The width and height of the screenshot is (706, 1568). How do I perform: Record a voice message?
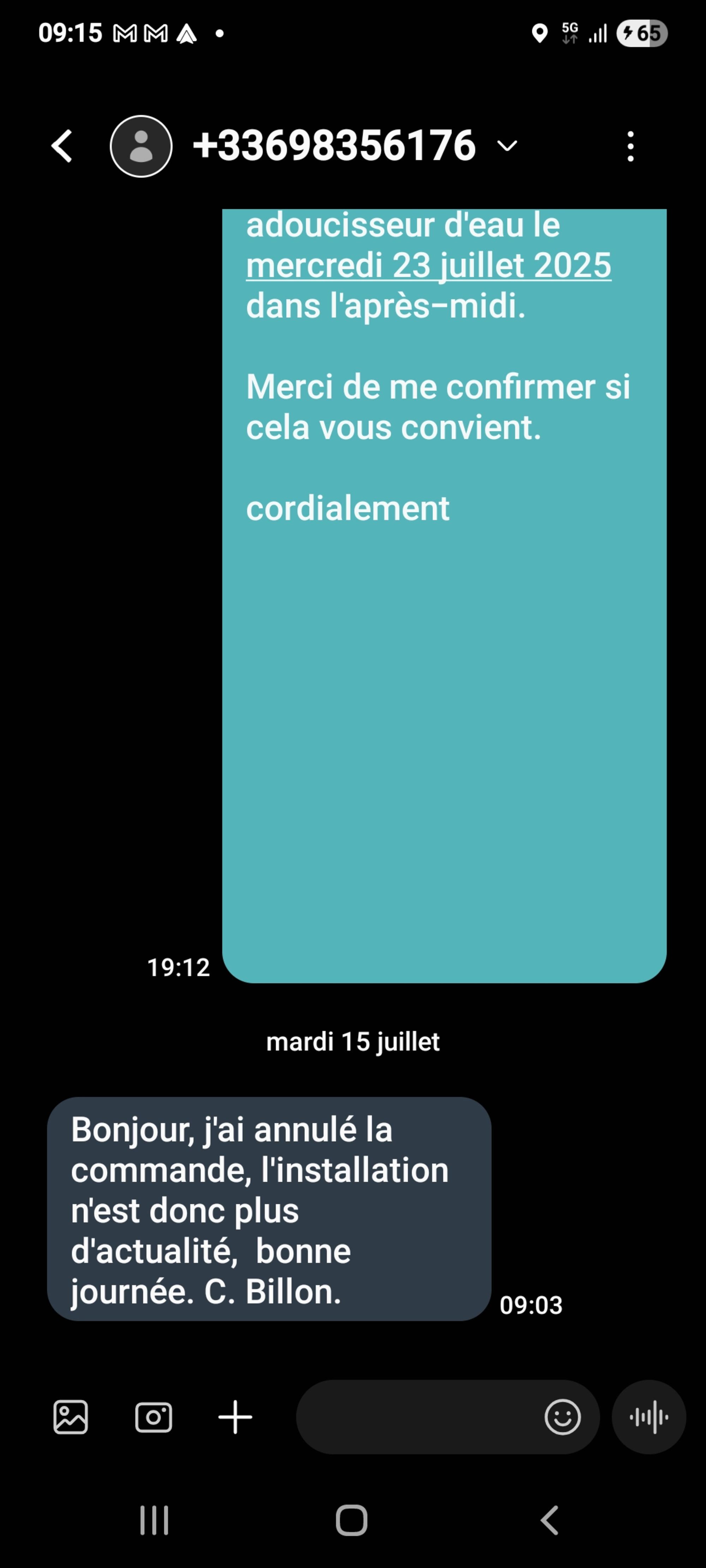[x=649, y=1417]
